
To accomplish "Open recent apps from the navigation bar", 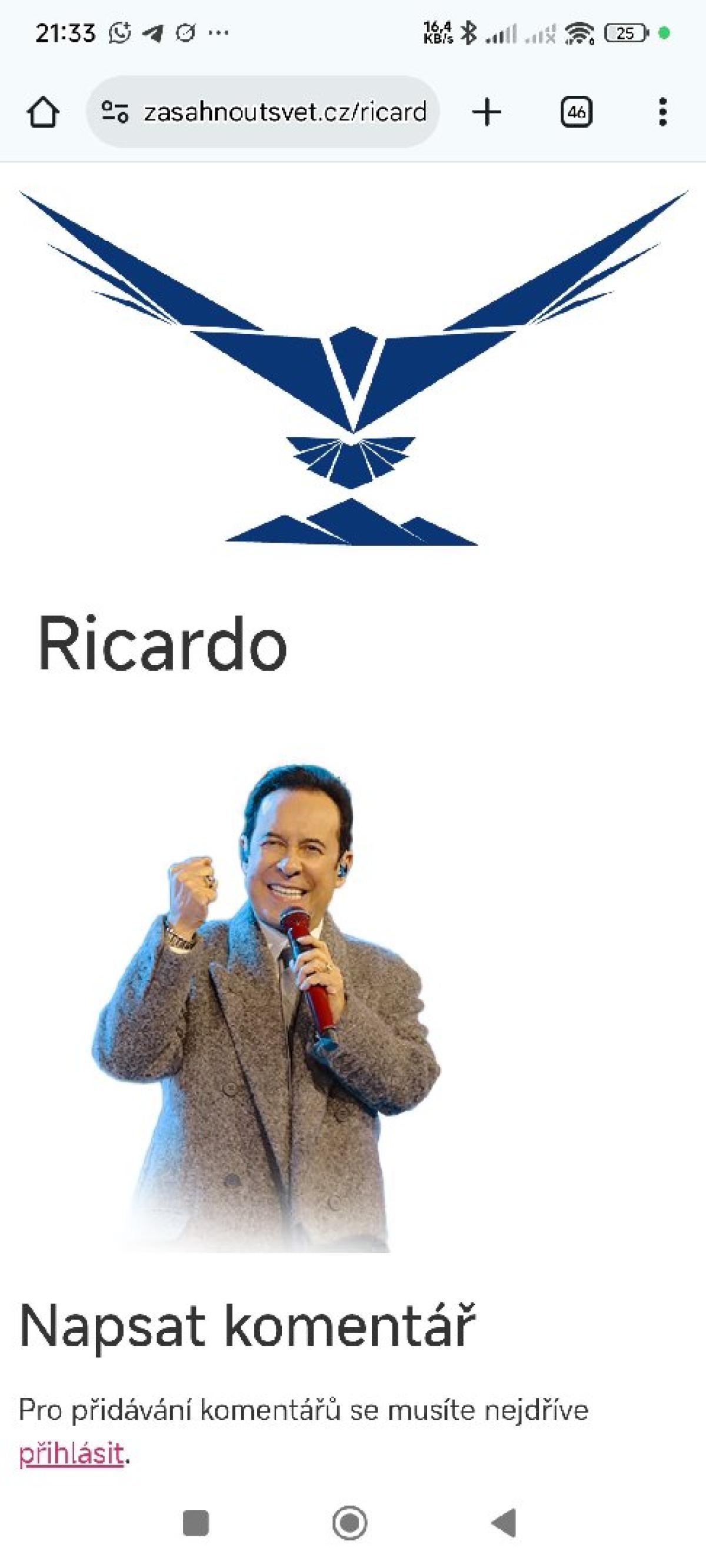I will (195, 1523).
